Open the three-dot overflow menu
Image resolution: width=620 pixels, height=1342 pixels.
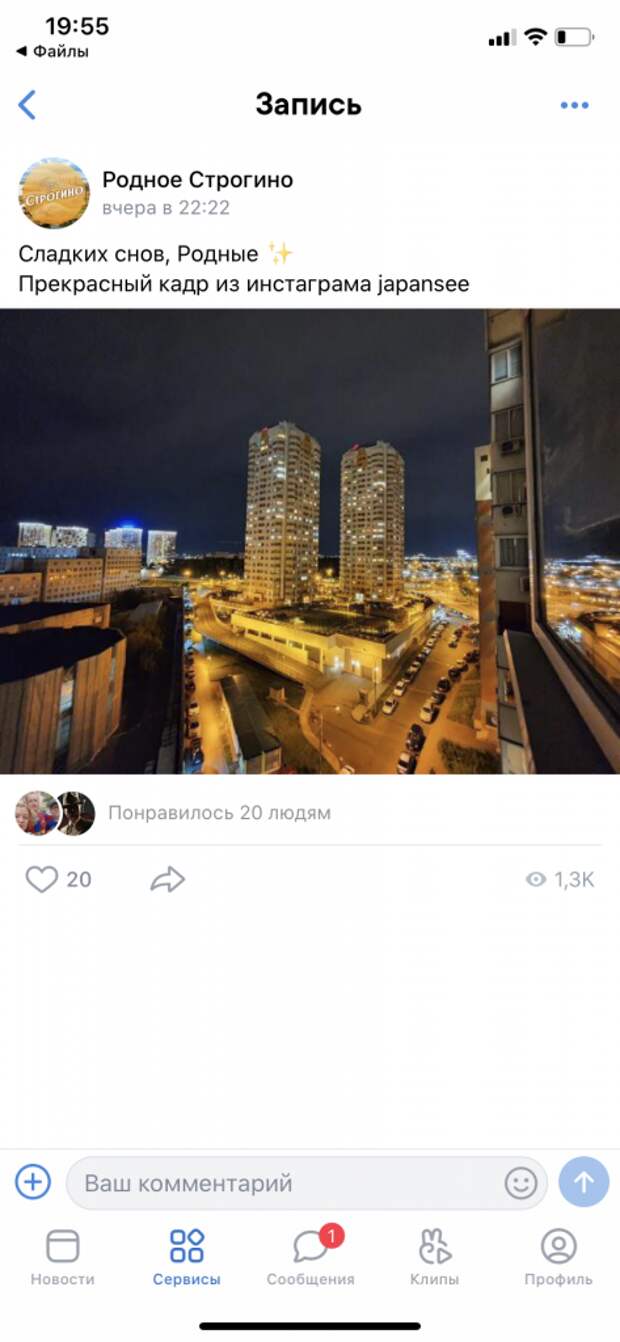point(574,105)
